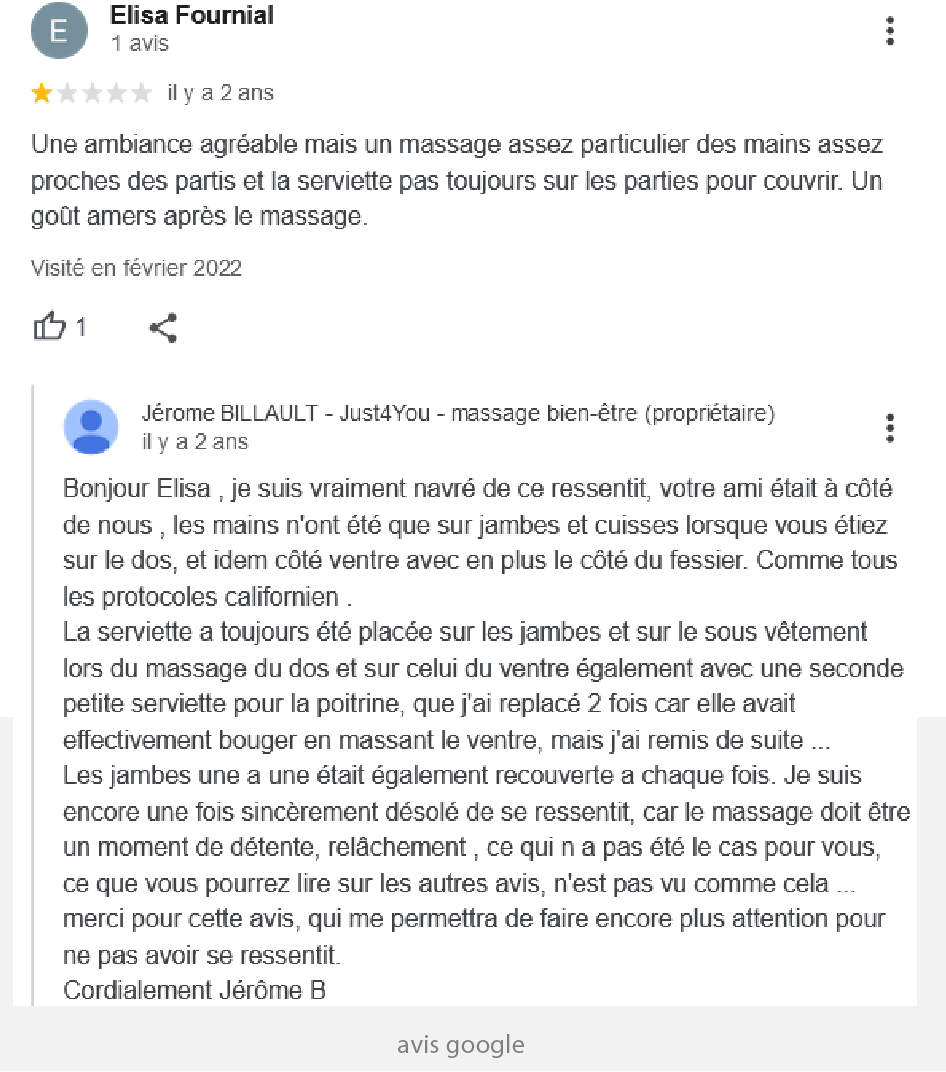Like Elisa Fournial's review
This screenshot has width=946, height=1072.
tap(49, 326)
